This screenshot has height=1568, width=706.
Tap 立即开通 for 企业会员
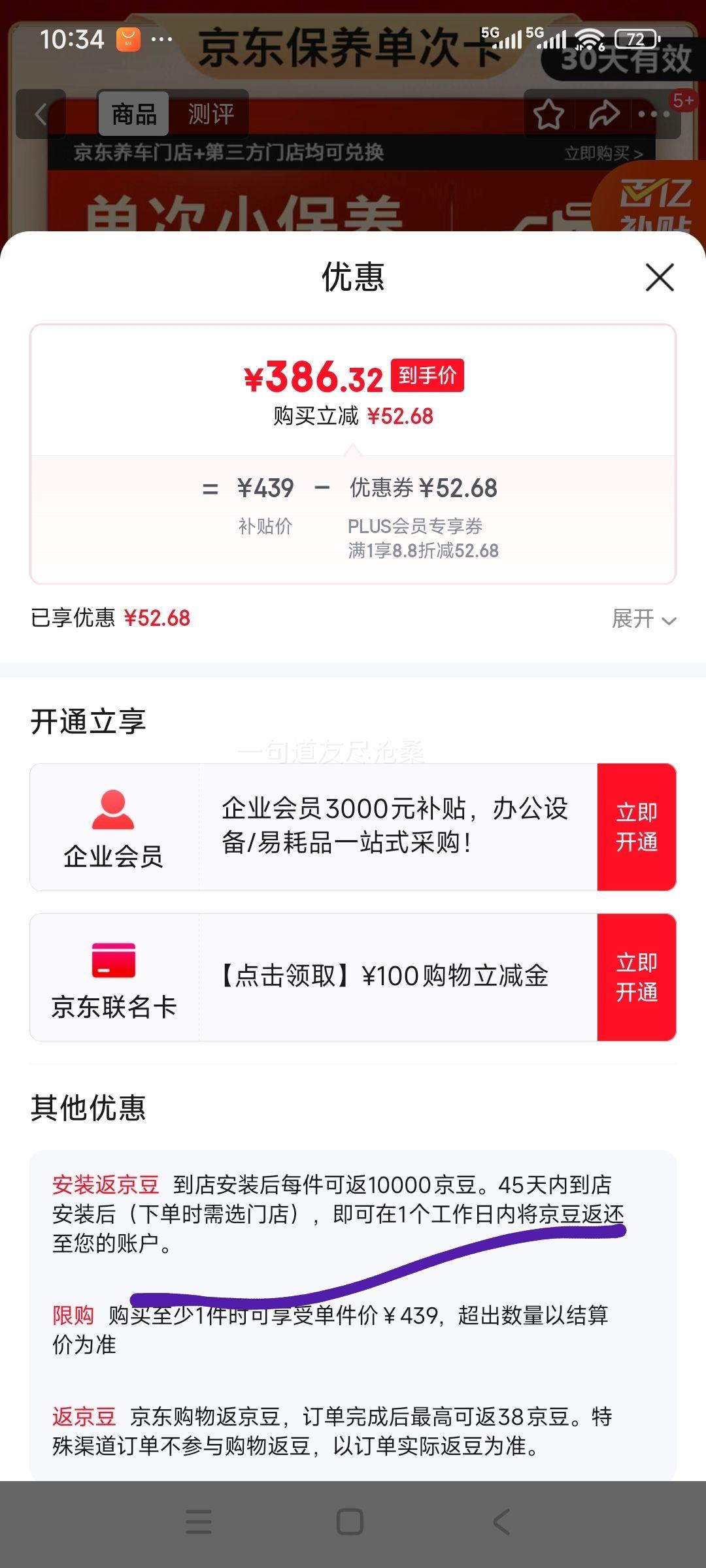point(636,827)
